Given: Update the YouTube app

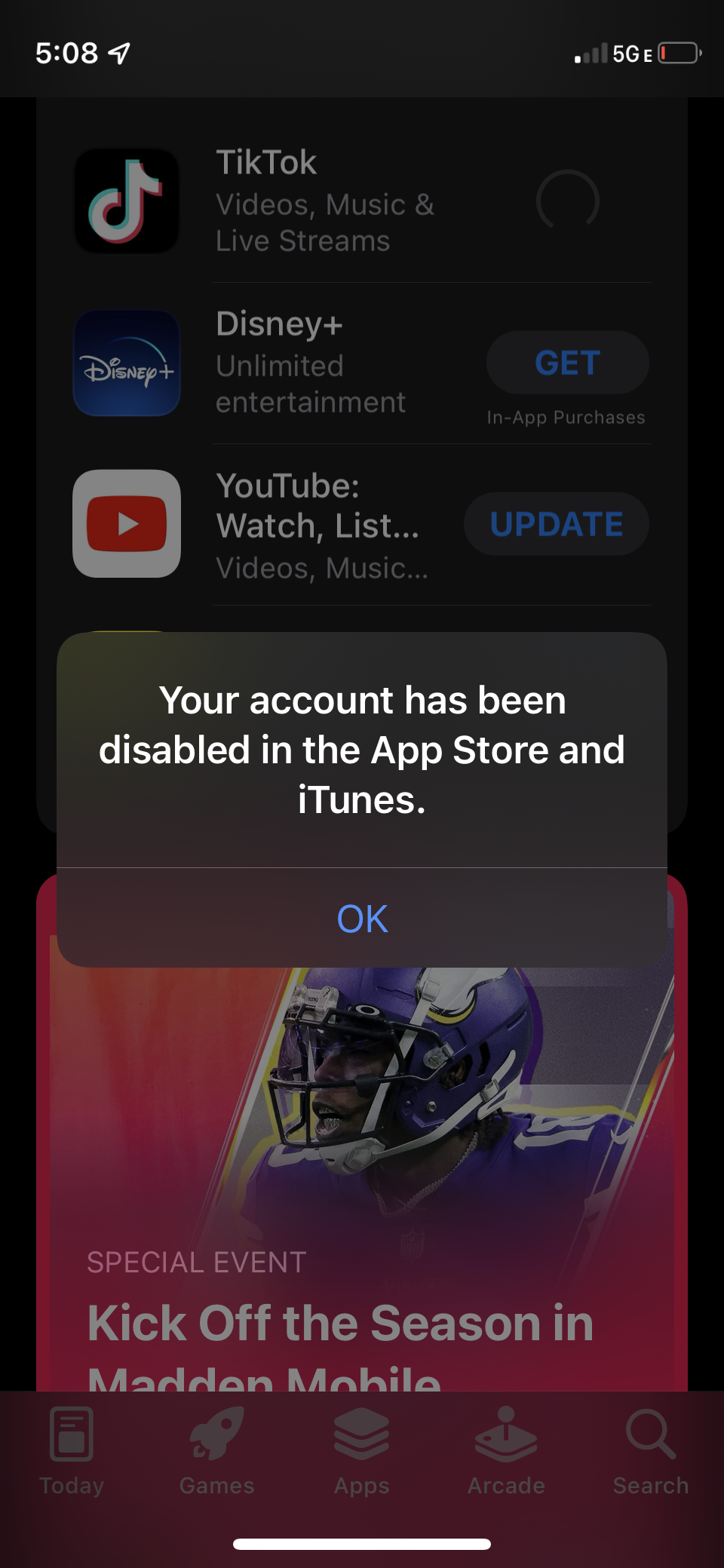Looking at the screenshot, I should pos(557,524).
